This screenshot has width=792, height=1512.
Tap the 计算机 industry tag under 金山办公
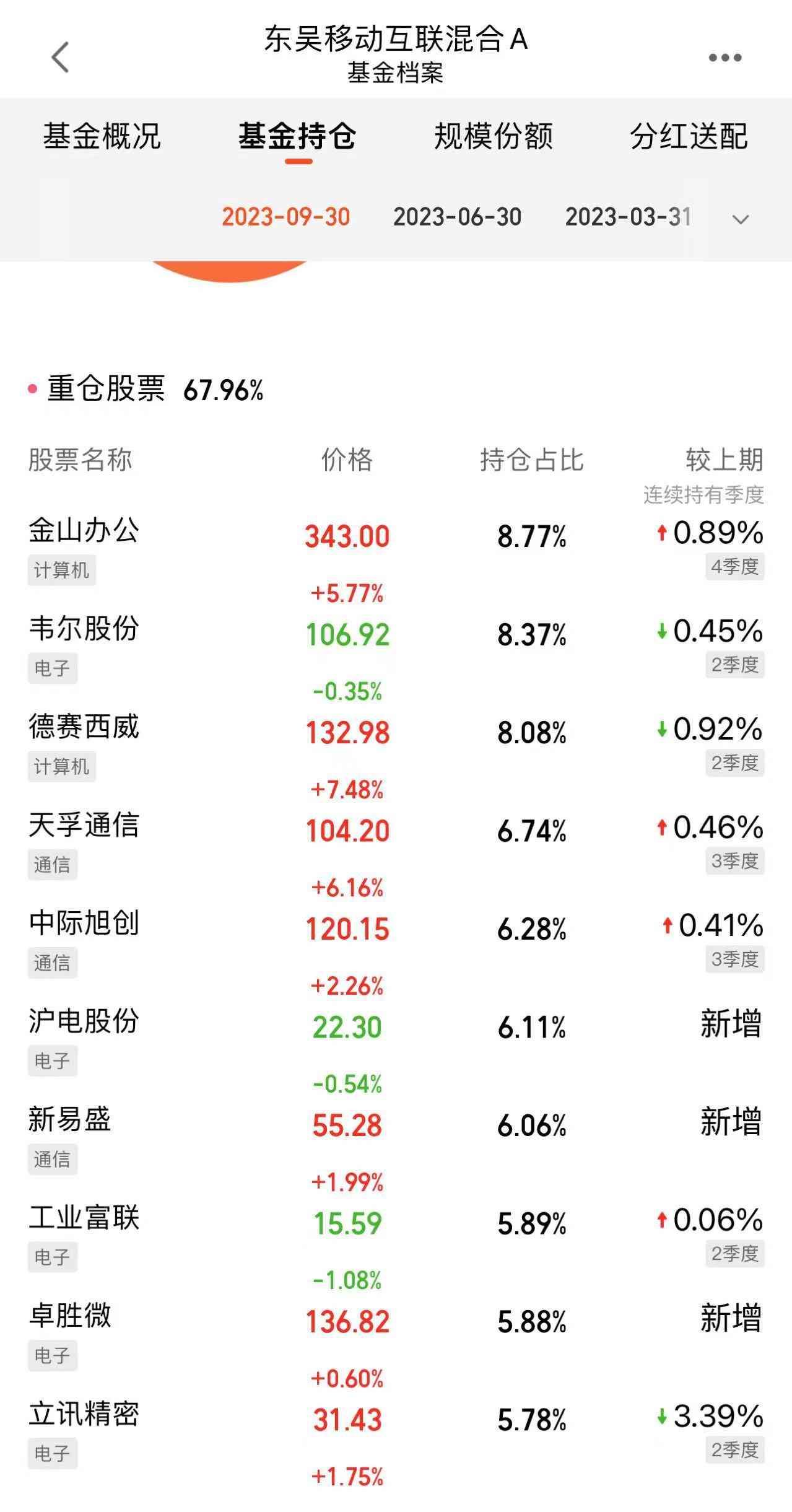(x=62, y=570)
